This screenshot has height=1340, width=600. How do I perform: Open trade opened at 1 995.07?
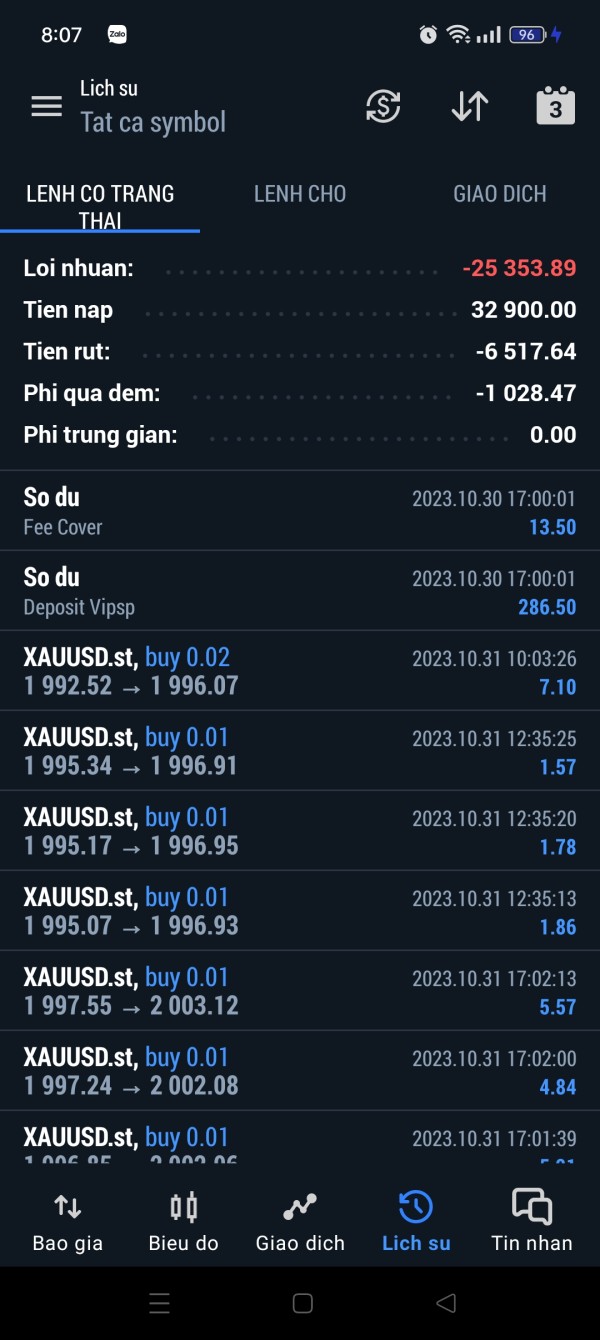coord(300,911)
